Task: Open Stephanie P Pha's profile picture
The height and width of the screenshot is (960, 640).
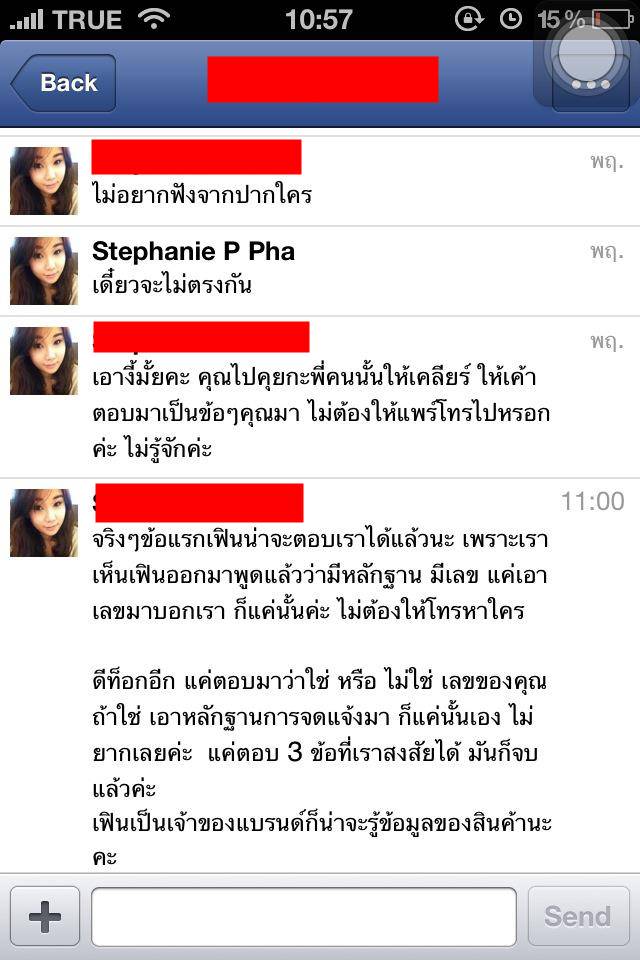Action: 44,270
